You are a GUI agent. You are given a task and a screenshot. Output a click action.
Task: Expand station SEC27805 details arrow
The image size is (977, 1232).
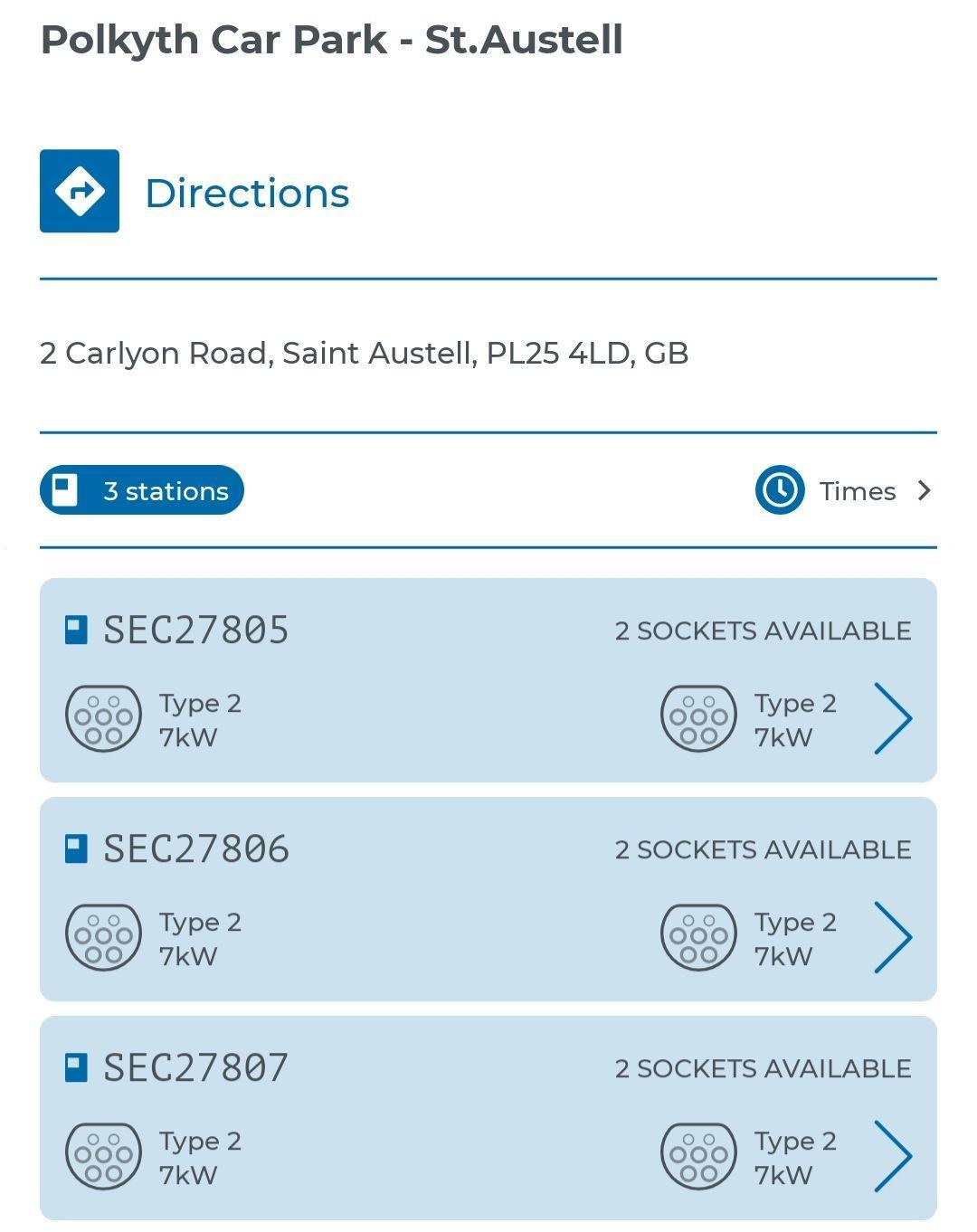[895, 717]
